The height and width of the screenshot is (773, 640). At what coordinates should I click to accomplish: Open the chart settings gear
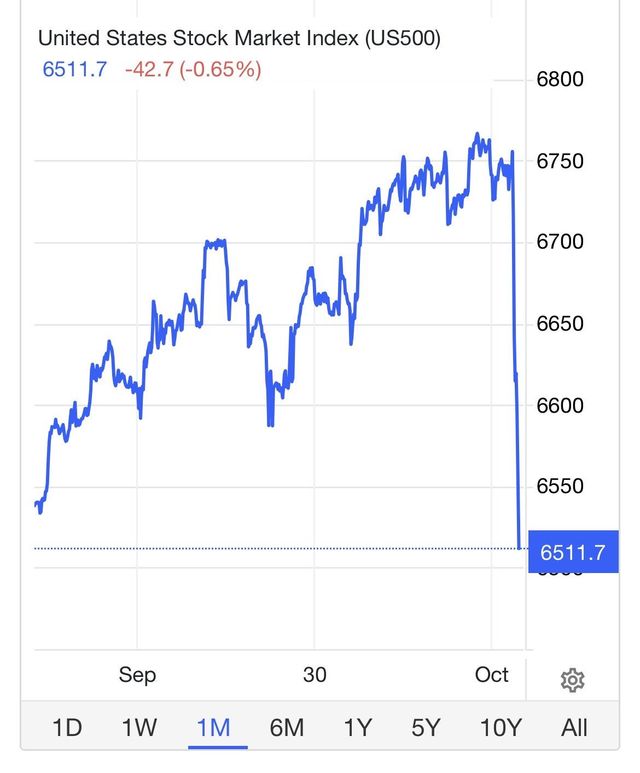[x=572, y=681]
